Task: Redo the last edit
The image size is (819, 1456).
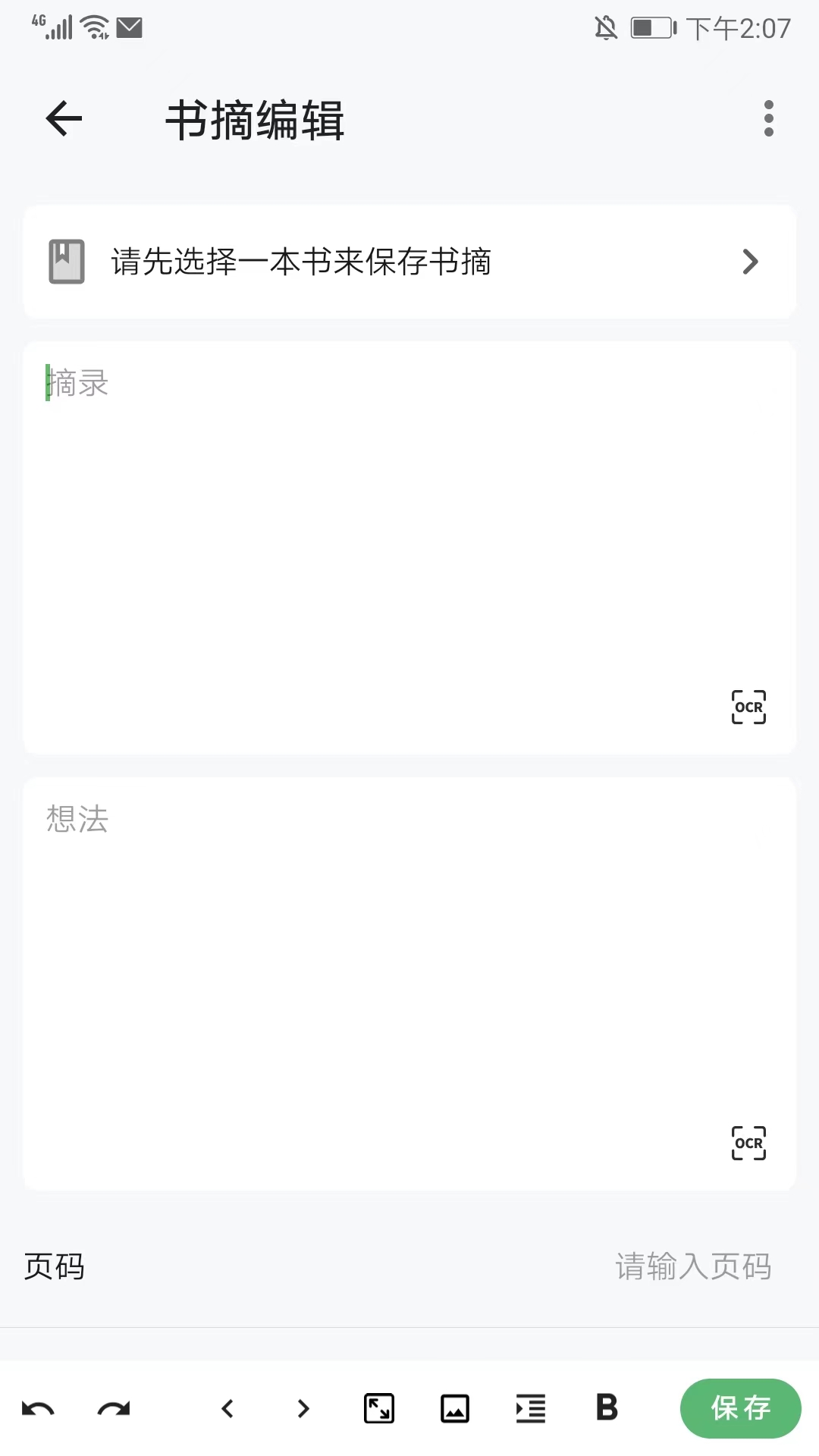Action: [114, 1408]
